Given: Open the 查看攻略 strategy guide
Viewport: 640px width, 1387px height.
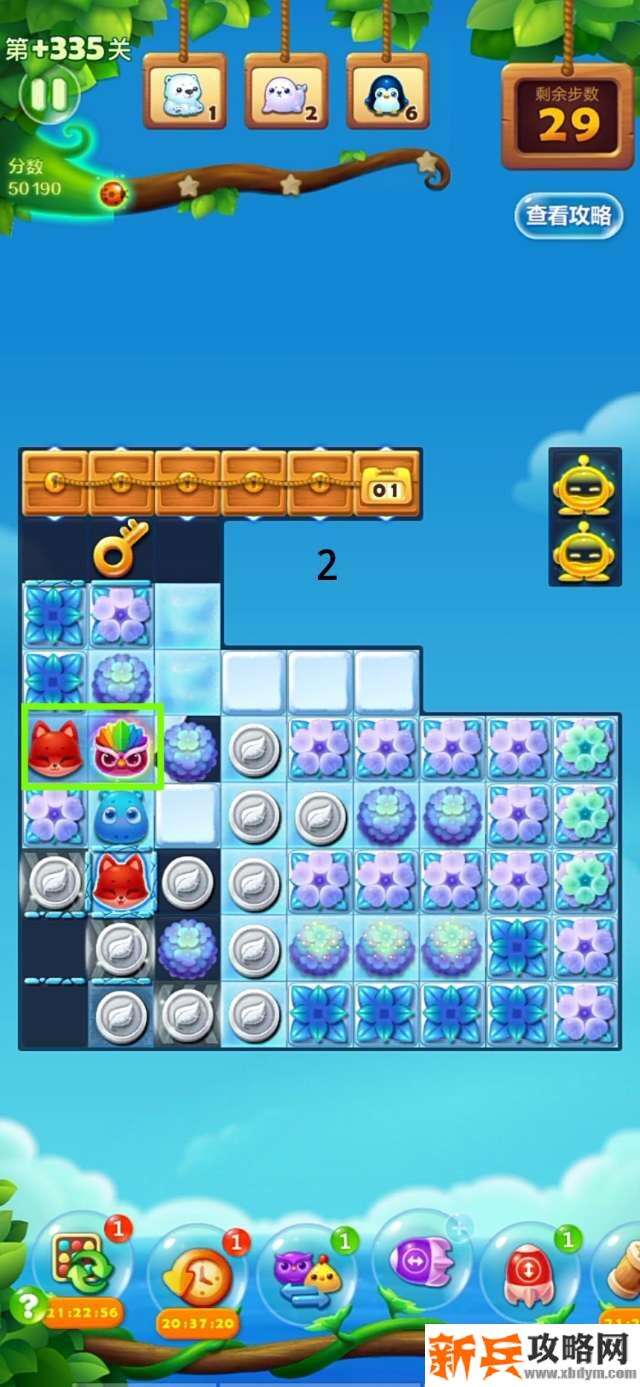Looking at the screenshot, I should (568, 216).
